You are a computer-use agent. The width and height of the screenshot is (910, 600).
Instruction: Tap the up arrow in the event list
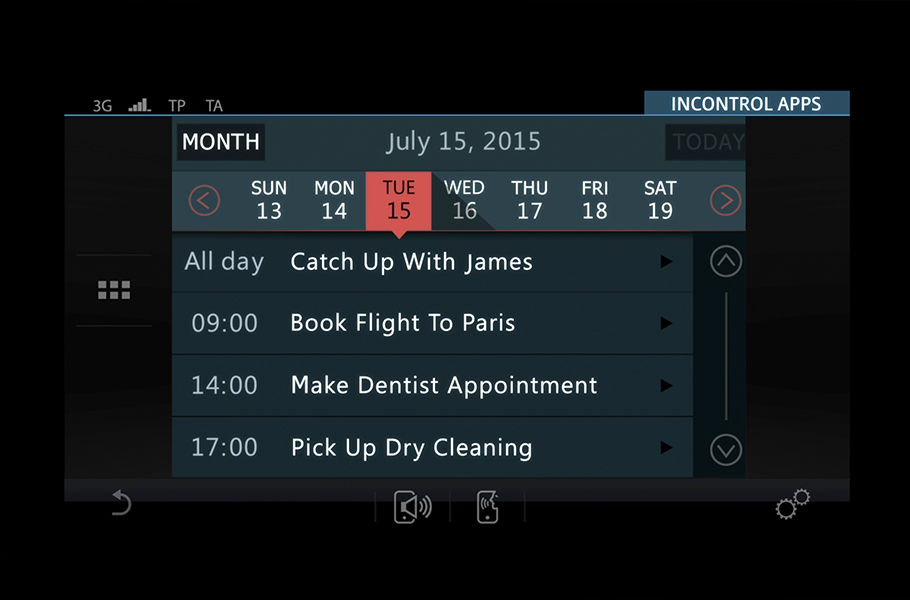[725, 262]
